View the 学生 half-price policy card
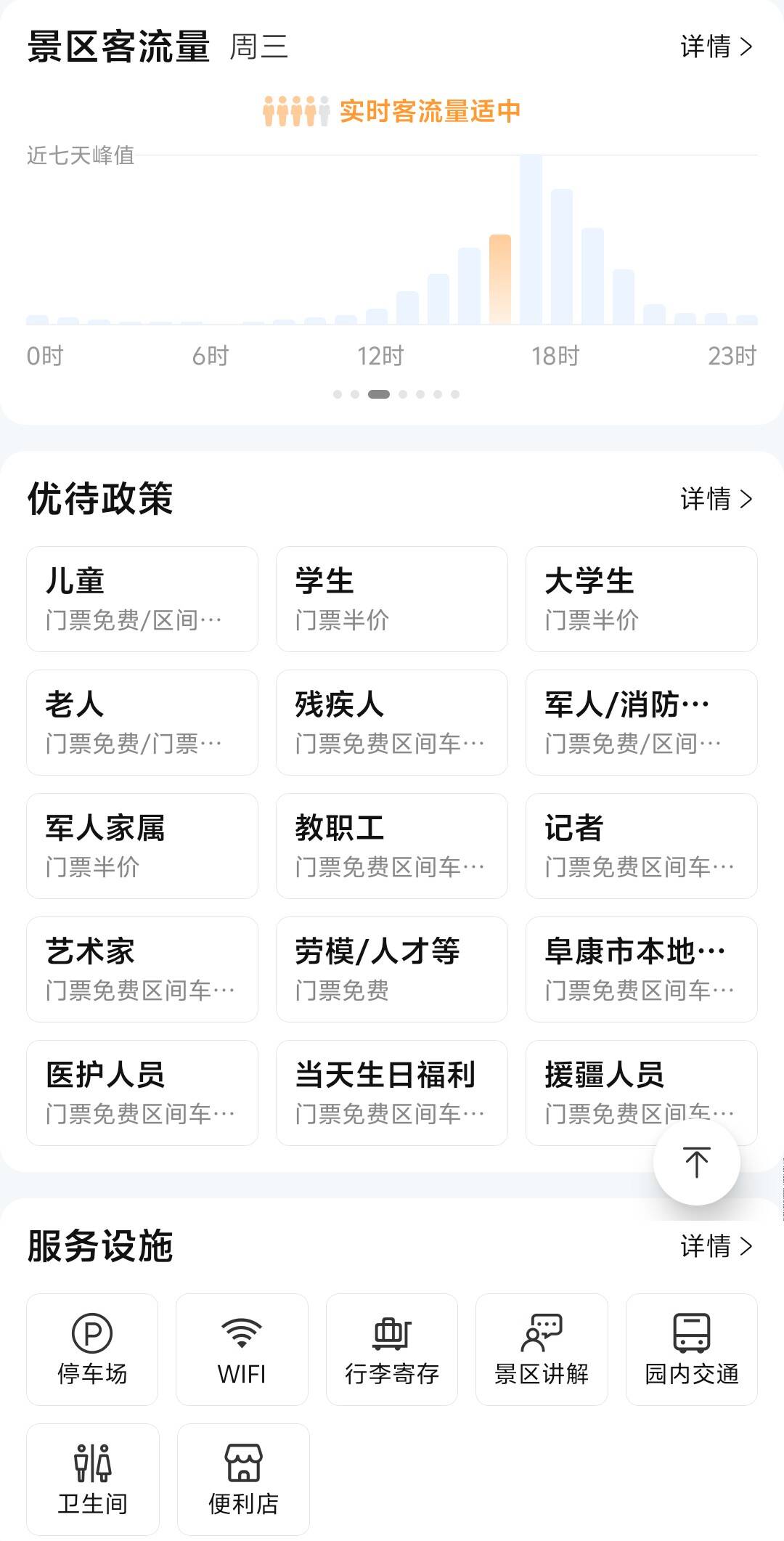 [392, 599]
